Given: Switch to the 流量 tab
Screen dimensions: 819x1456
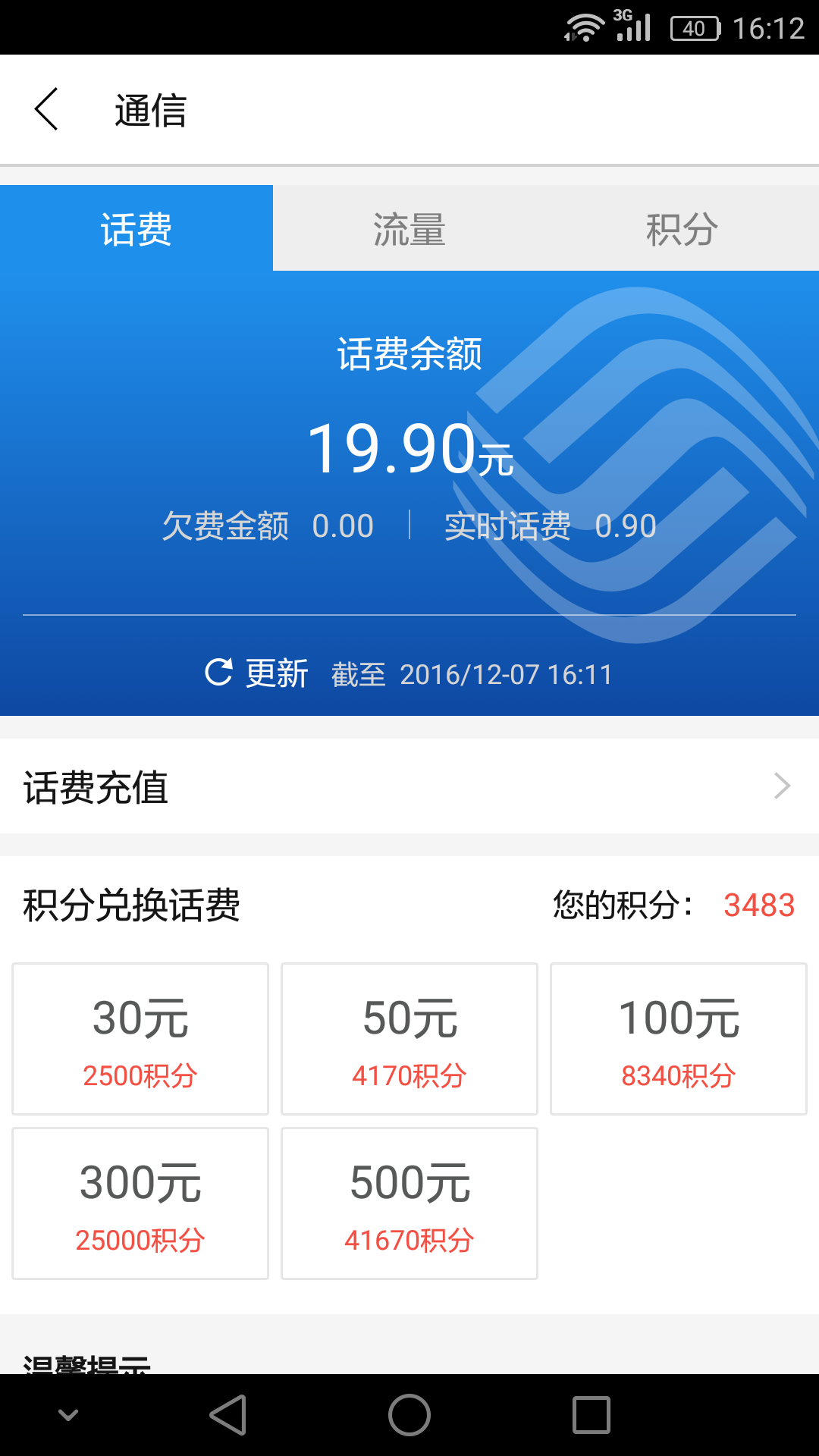Looking at the screenshot, I should 409,228.
